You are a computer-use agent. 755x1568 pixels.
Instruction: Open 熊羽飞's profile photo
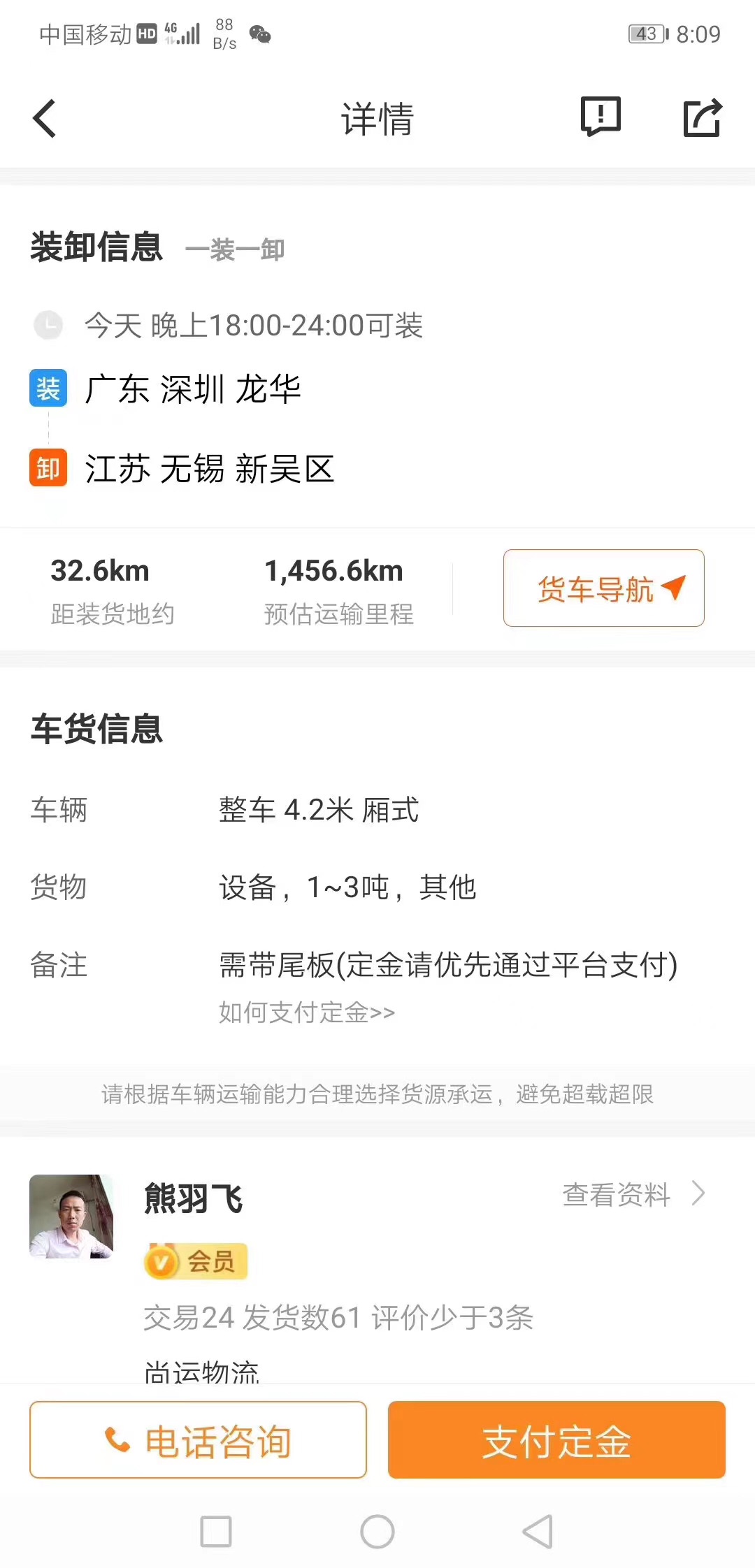(x=71, y=1217)
